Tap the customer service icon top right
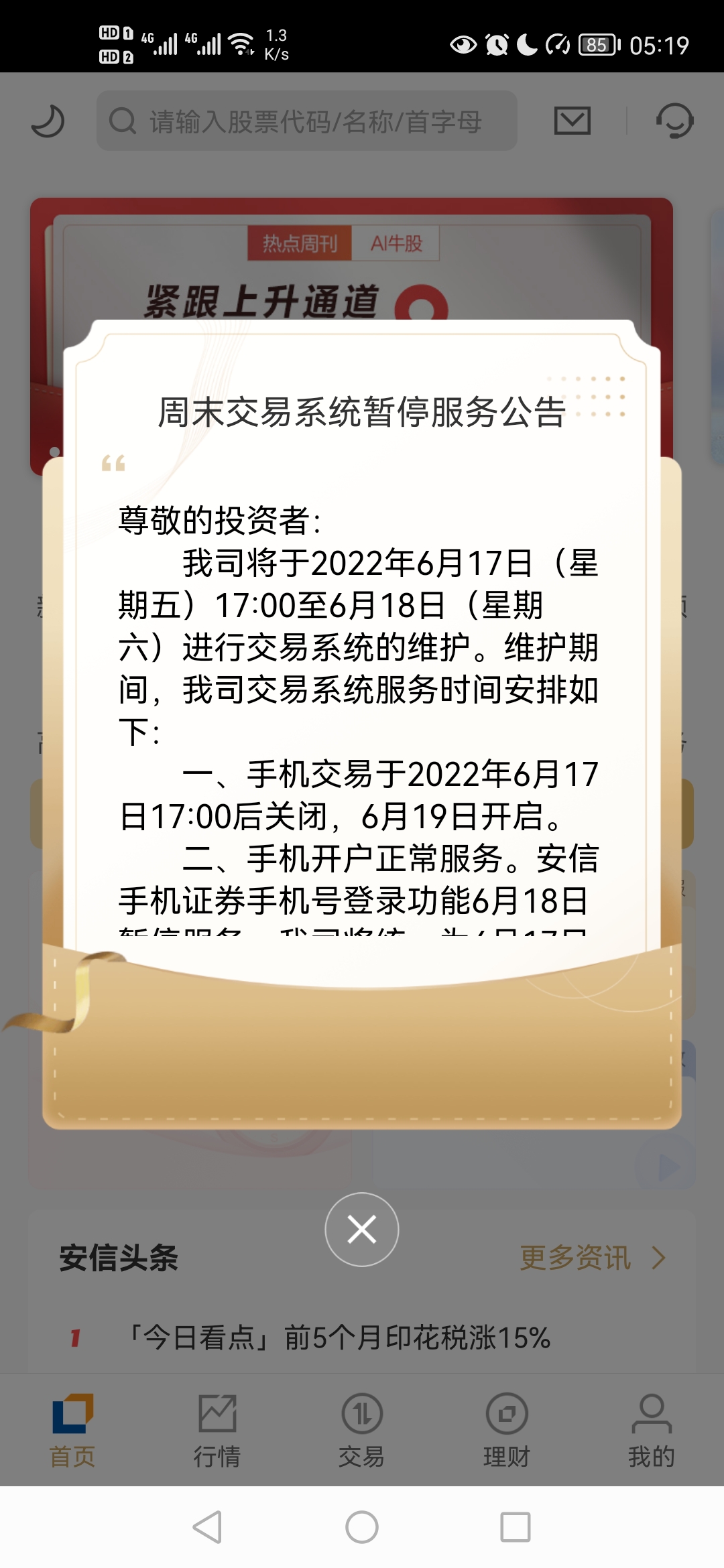 677,122
